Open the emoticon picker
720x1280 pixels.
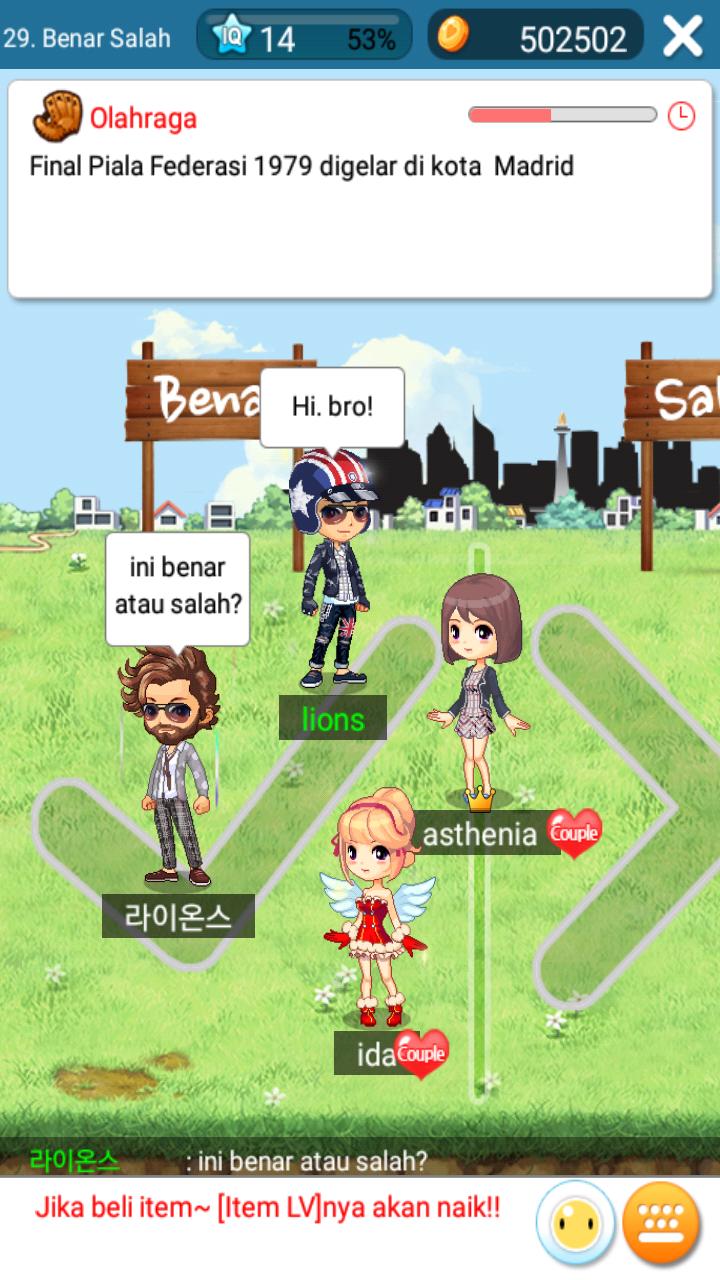coord(575,1223)
